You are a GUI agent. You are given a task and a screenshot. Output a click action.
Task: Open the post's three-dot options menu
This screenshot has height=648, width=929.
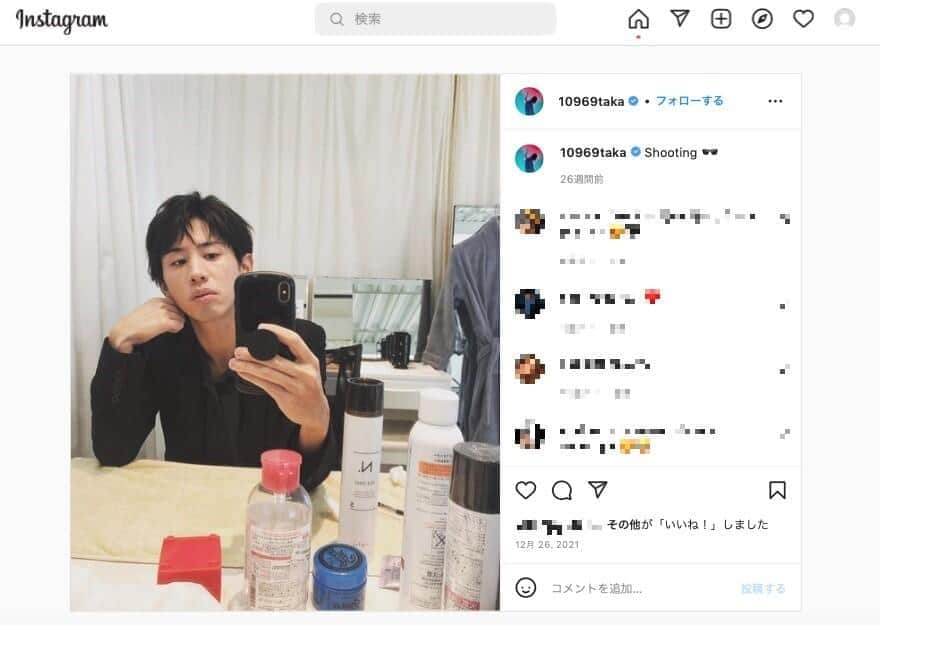point(775,101)
